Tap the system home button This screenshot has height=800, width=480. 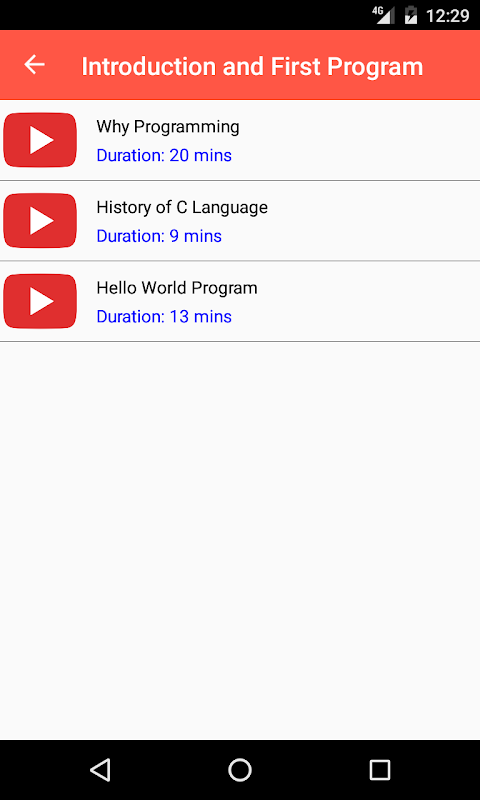[240, 769]
